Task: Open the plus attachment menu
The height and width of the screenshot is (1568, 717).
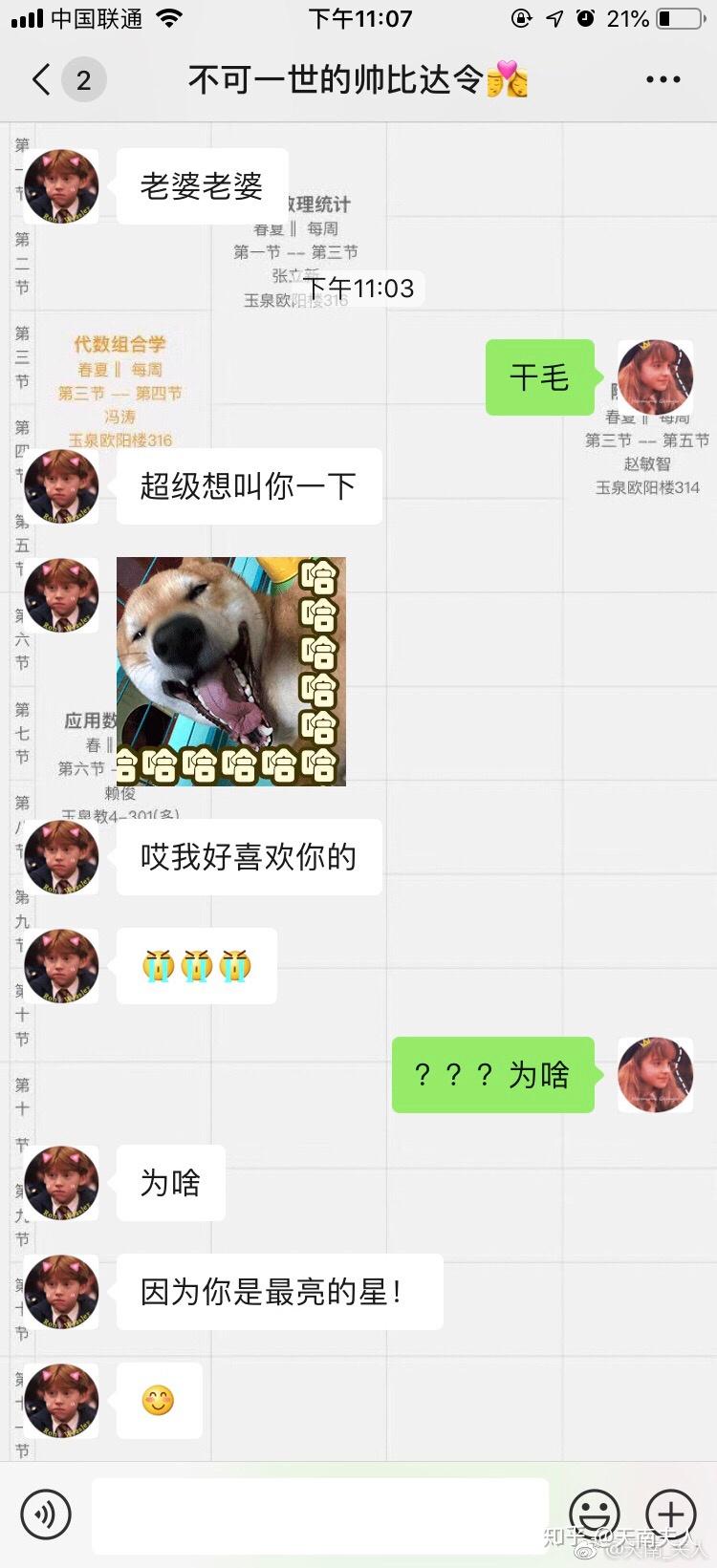Action: coord(671,1514)
